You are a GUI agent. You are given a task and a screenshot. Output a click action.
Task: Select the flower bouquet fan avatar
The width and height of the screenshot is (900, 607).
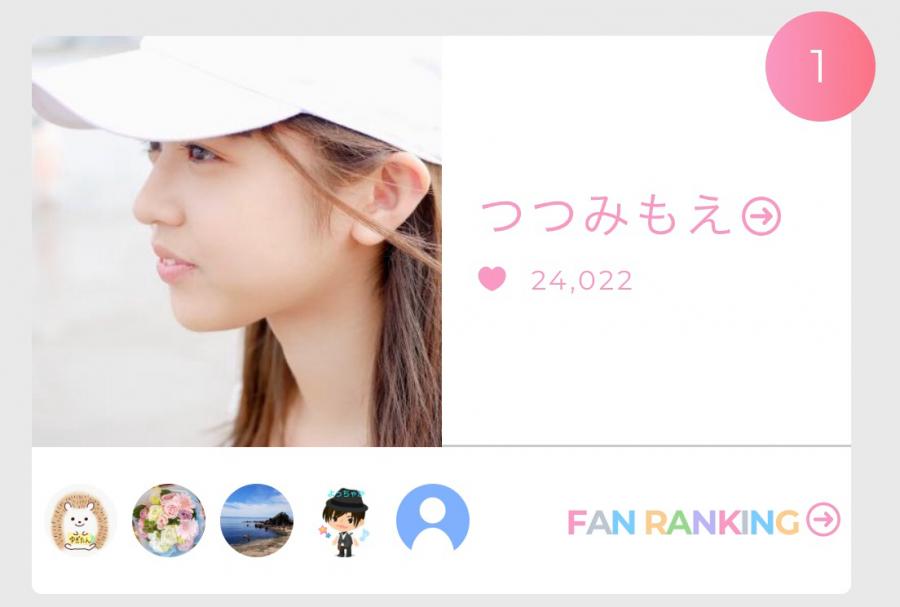pyautogui.click(x=169, y=521)
